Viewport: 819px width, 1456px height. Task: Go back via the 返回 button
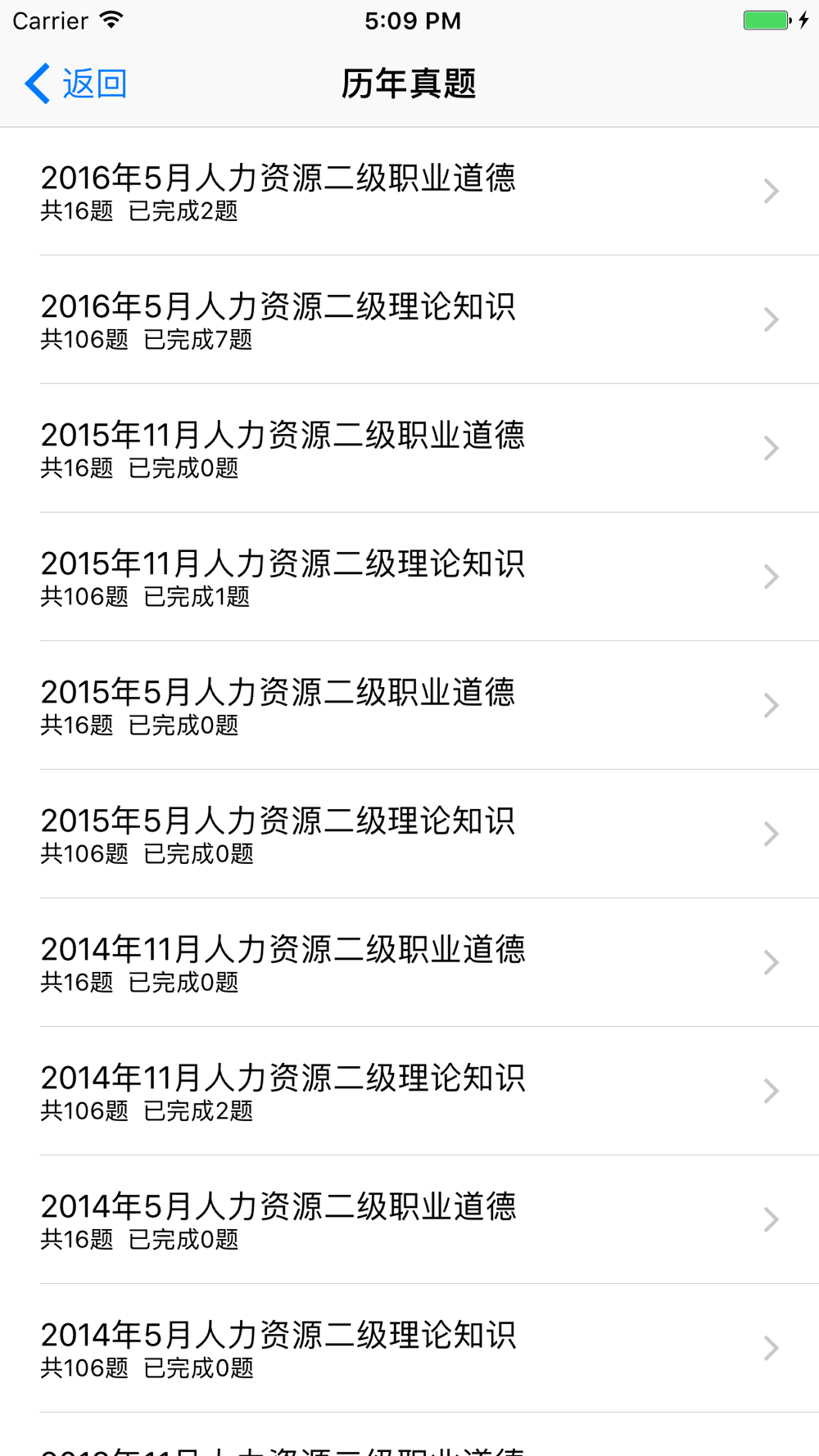pyautogui.click(x=75, y=84)
